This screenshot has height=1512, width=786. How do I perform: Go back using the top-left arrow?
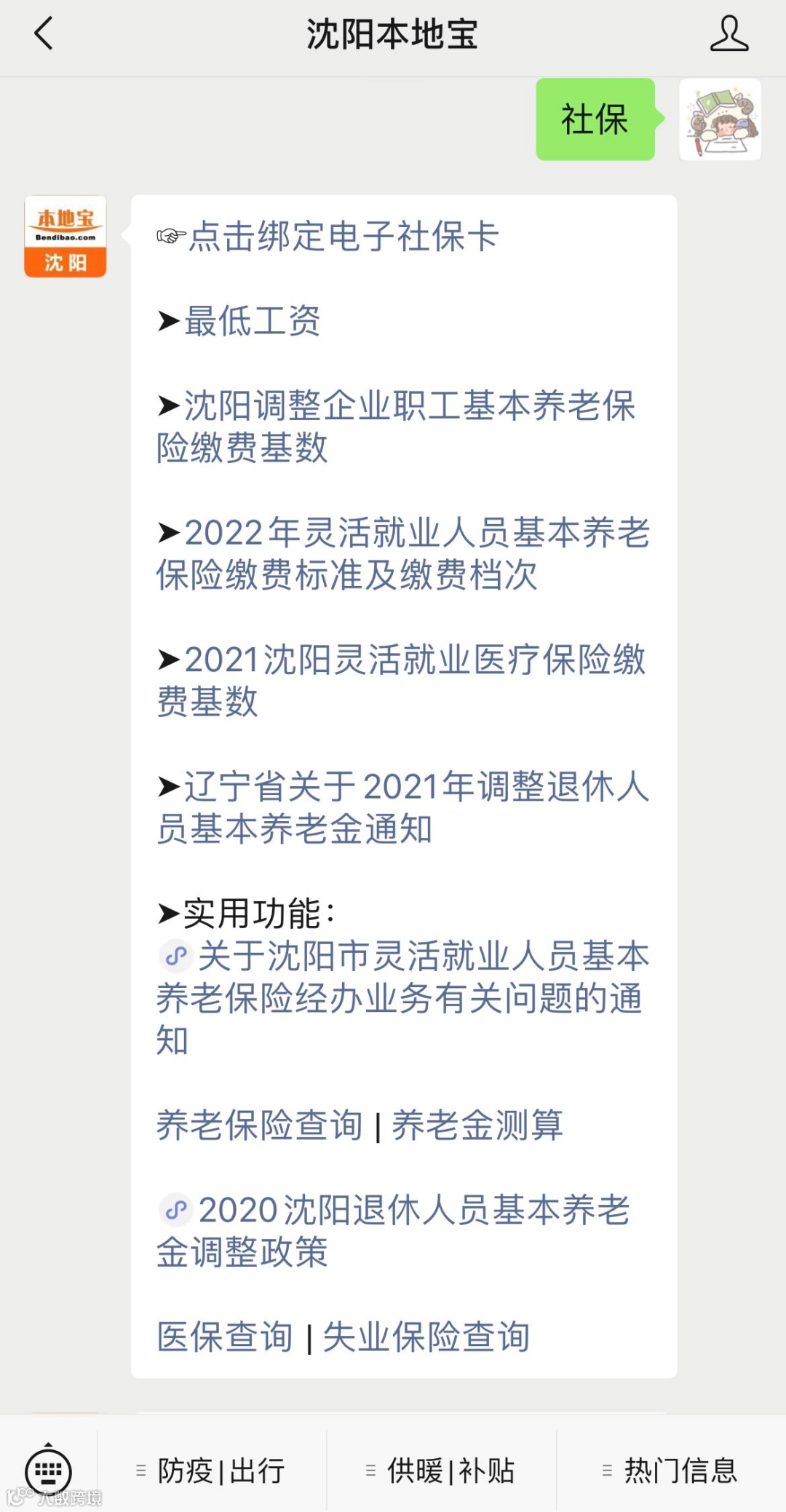click(44, 33)
